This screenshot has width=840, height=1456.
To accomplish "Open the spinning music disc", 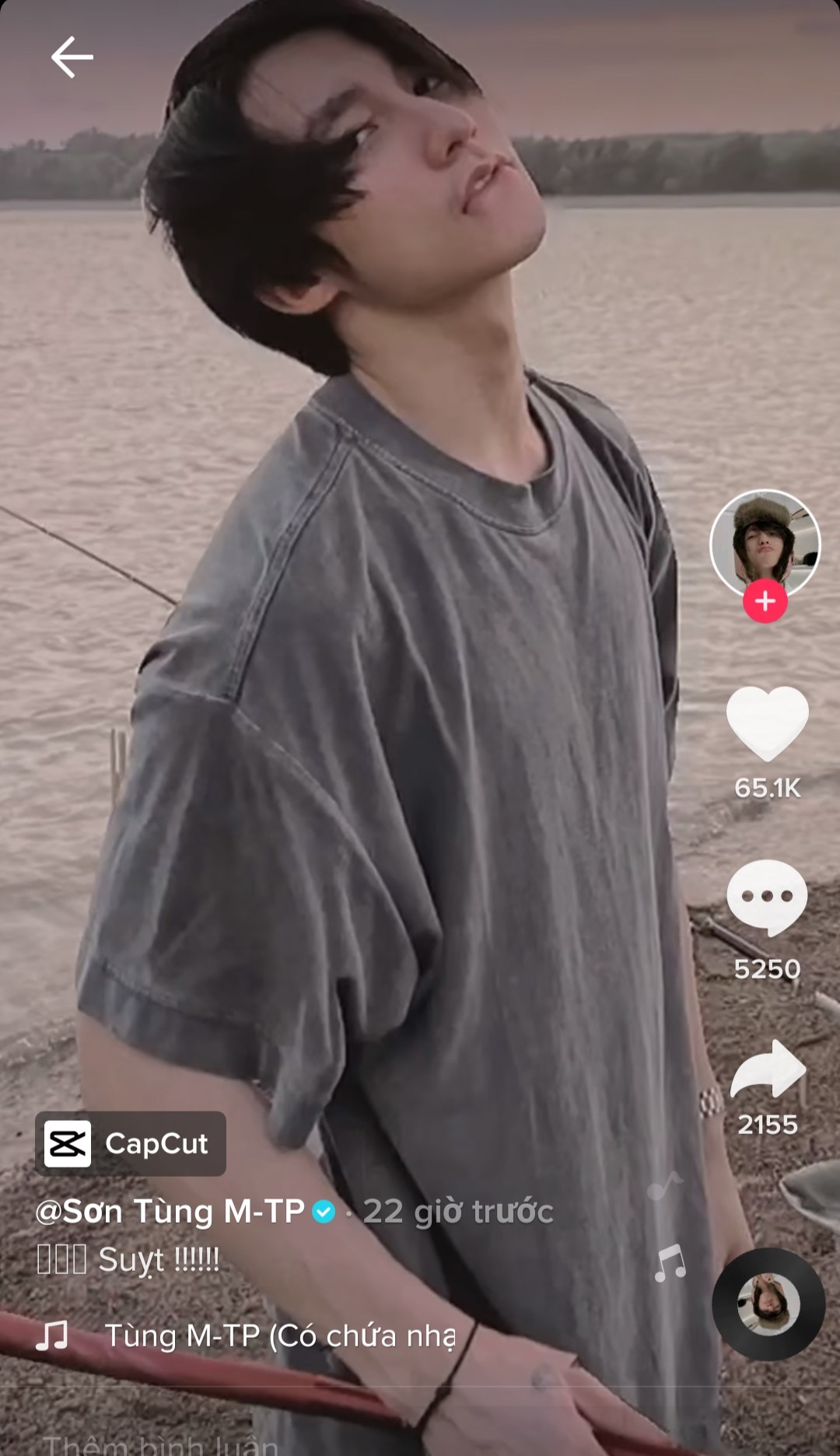I will pyautogui.click(x=768, y=1304).
